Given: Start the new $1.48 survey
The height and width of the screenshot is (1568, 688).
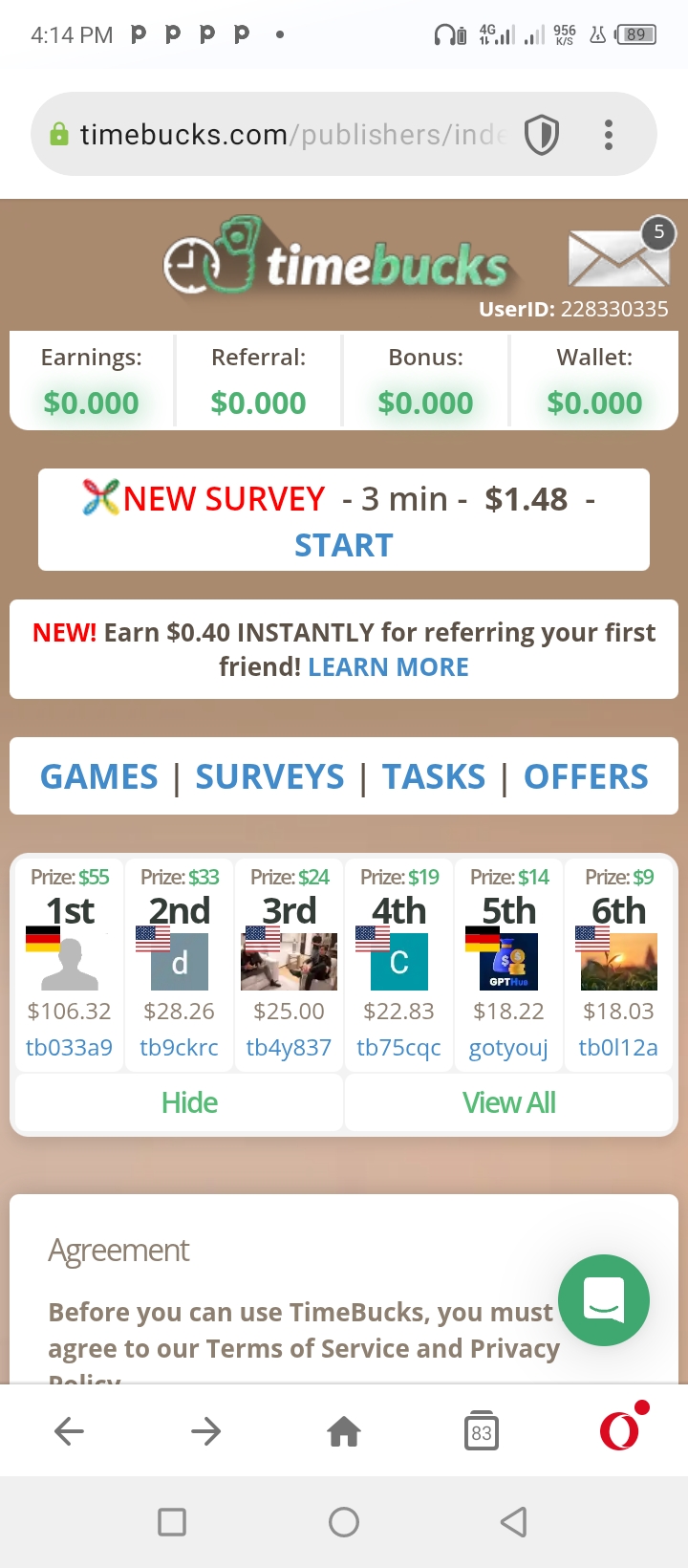Looking at the screenshot, I should coord(343,545).
